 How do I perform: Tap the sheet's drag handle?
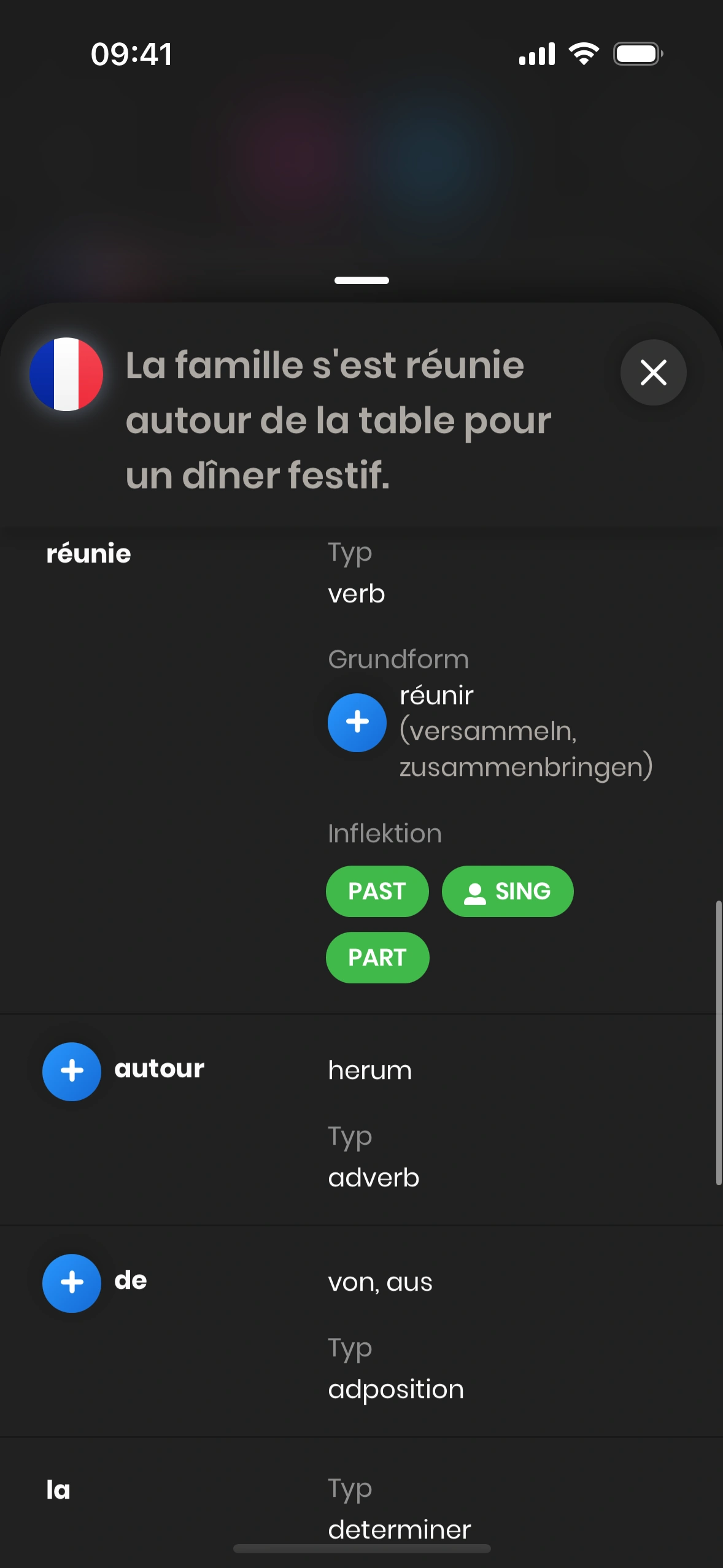click(x=361, y=280)
